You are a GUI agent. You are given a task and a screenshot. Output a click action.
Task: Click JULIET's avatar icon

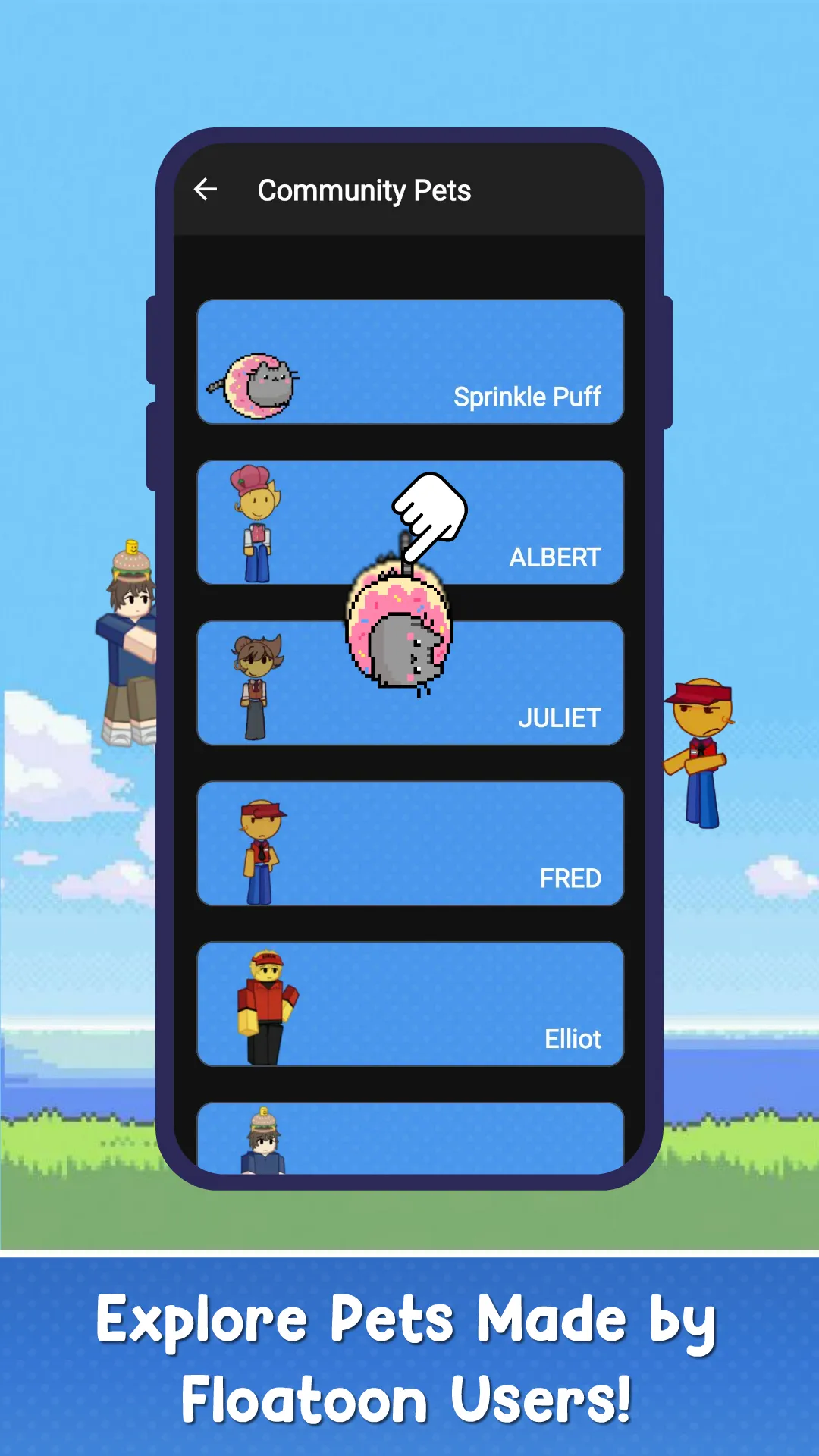pyautogui.click(x=254, y=682)
